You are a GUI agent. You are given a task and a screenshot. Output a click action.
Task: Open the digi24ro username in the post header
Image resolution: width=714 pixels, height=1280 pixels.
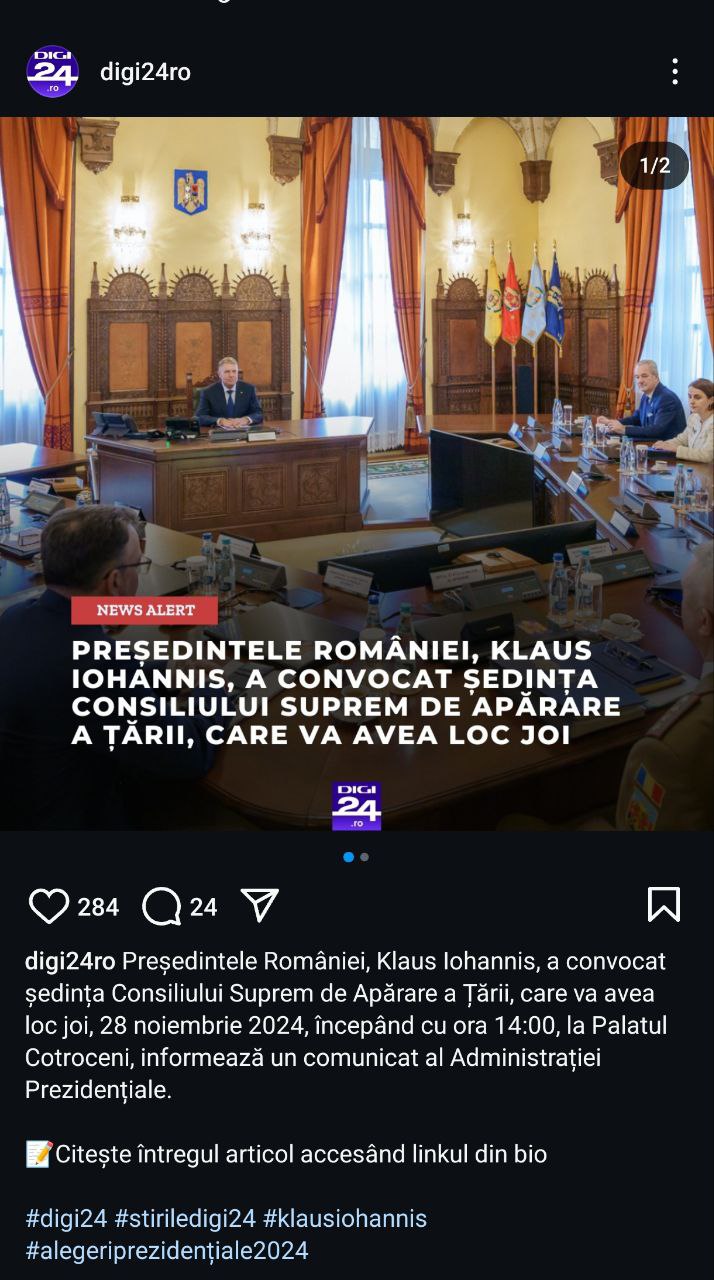tap(145, 72)
